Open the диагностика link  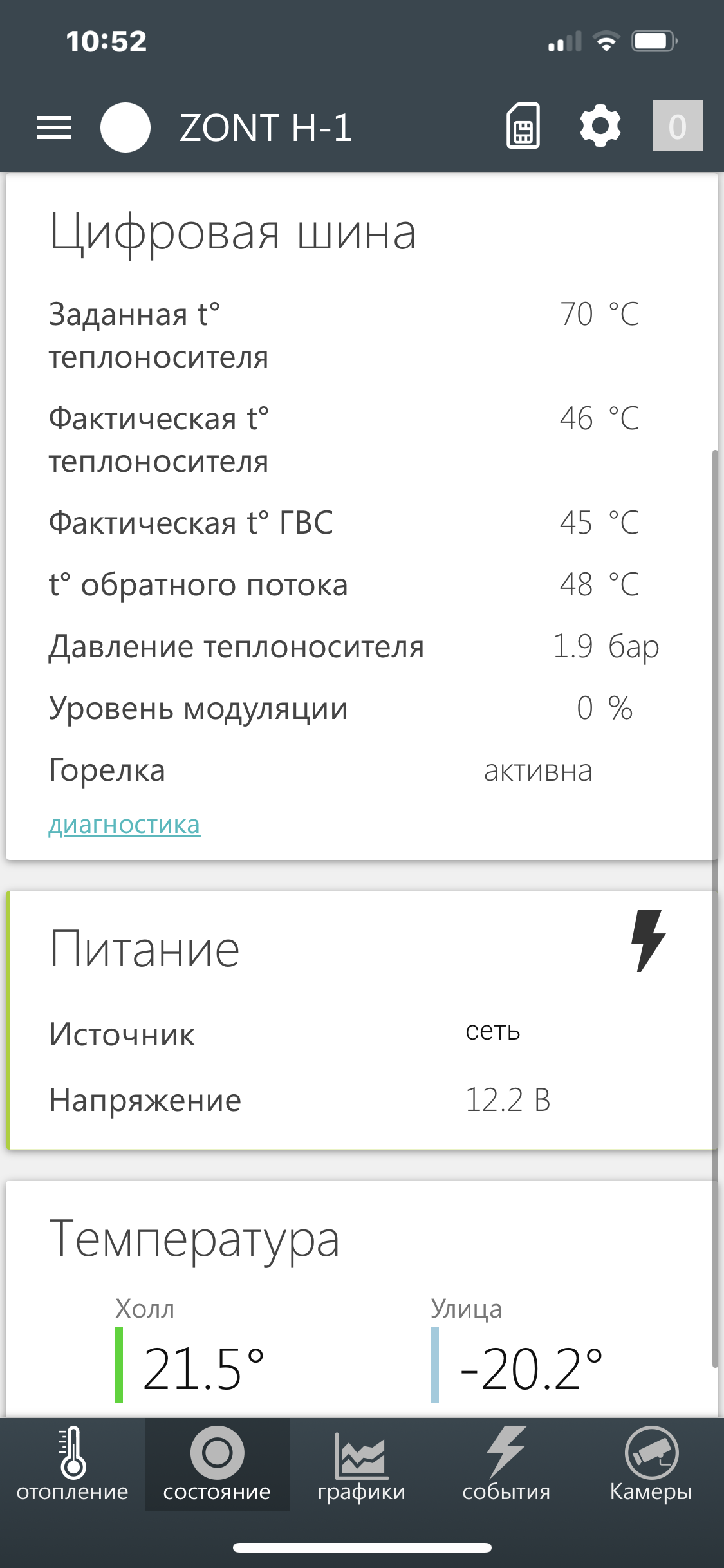[x=124, y=825]
